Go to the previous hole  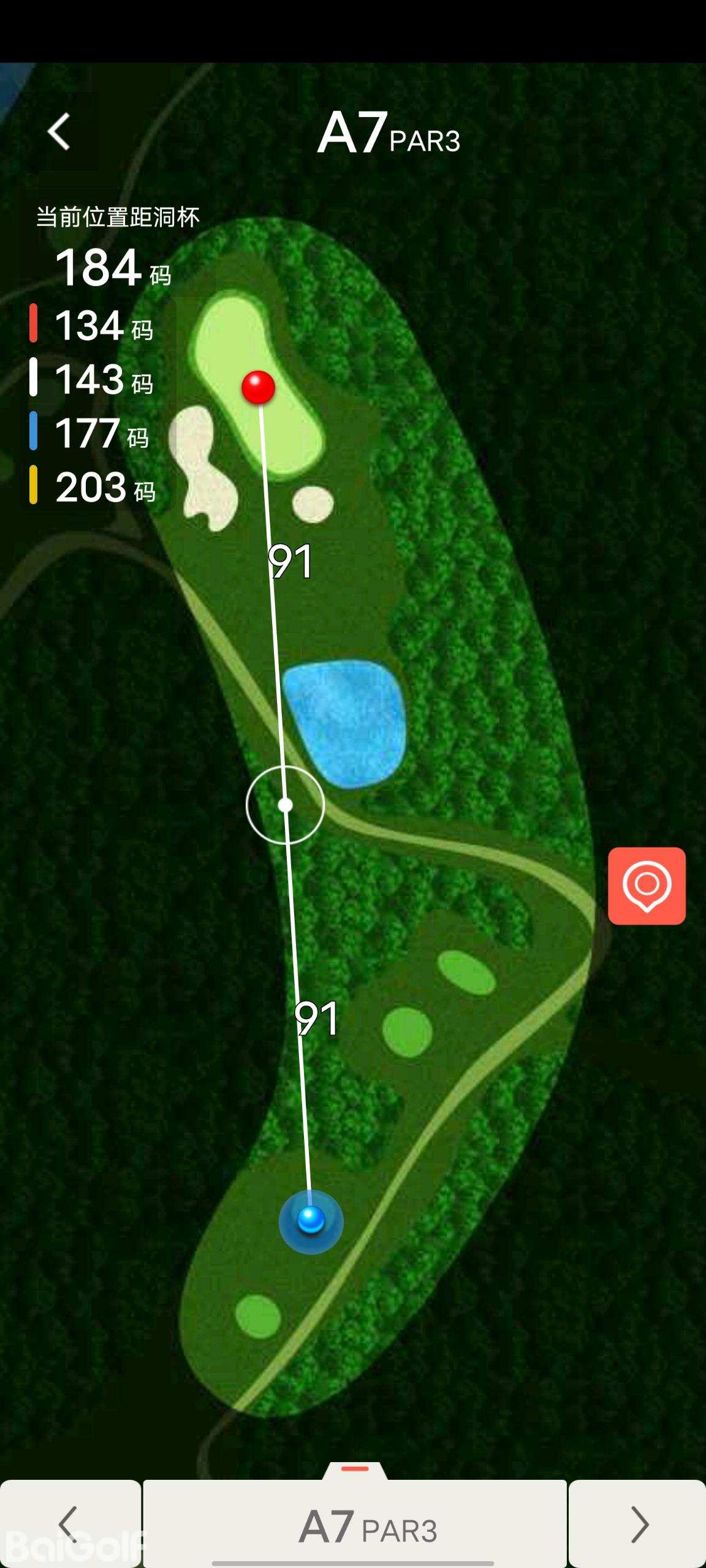click(x=70, y=1523)
